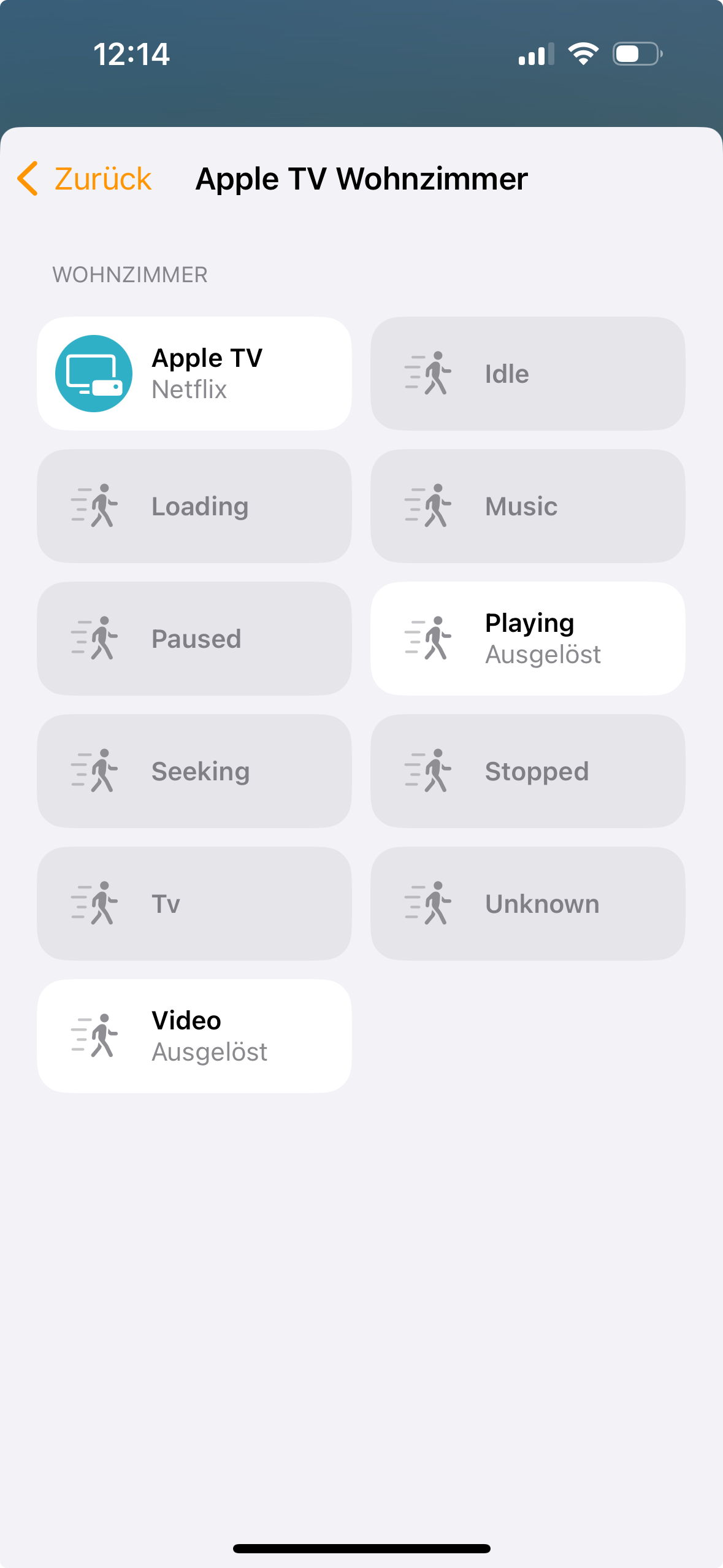The height and width of the screenshot is (1568, 723).
Task: View the Playing sensor tile
Action: coord(527,639)
